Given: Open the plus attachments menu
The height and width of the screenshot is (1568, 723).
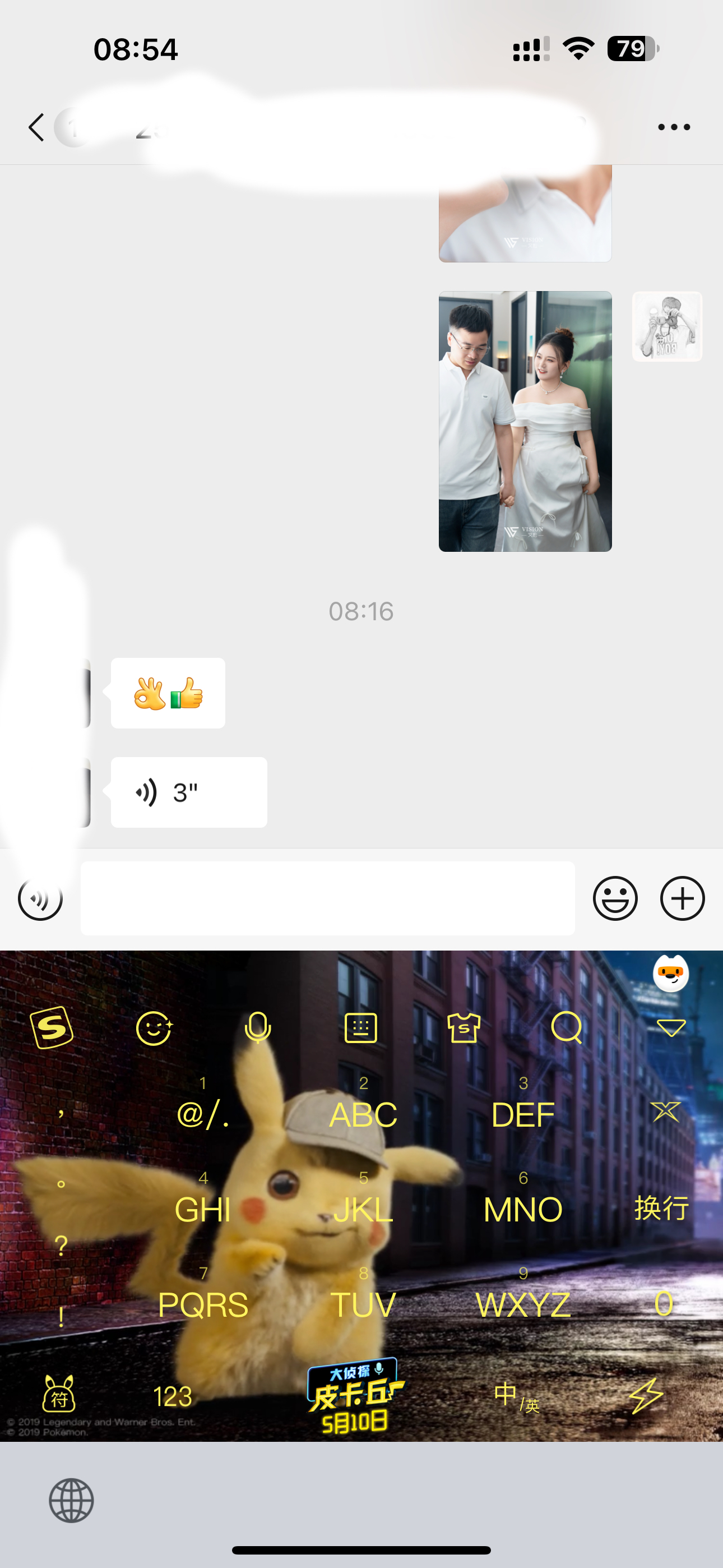Looking at the screenshot, I should (x=682, y=898).
